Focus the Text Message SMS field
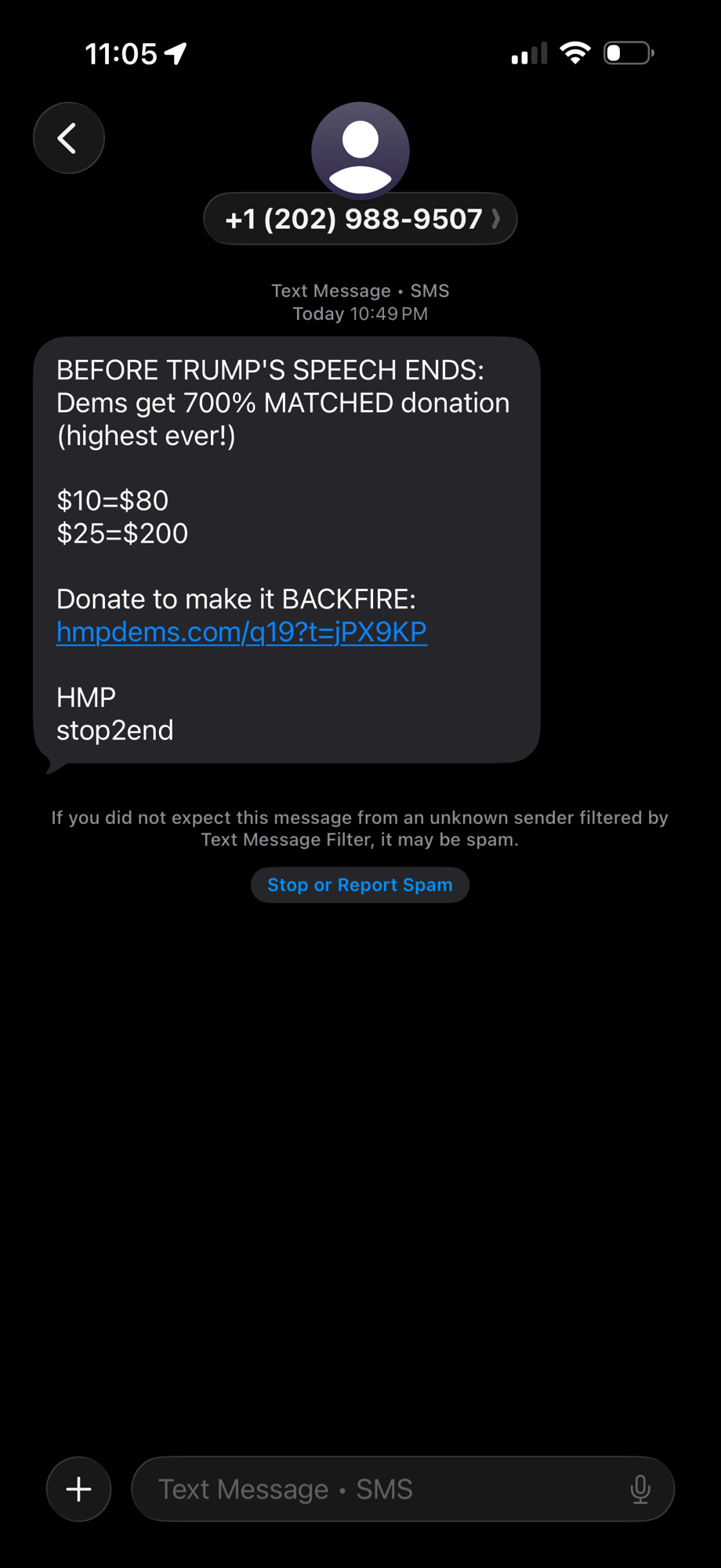Viewport: 721px width, 1568px height. [376, 1489]
